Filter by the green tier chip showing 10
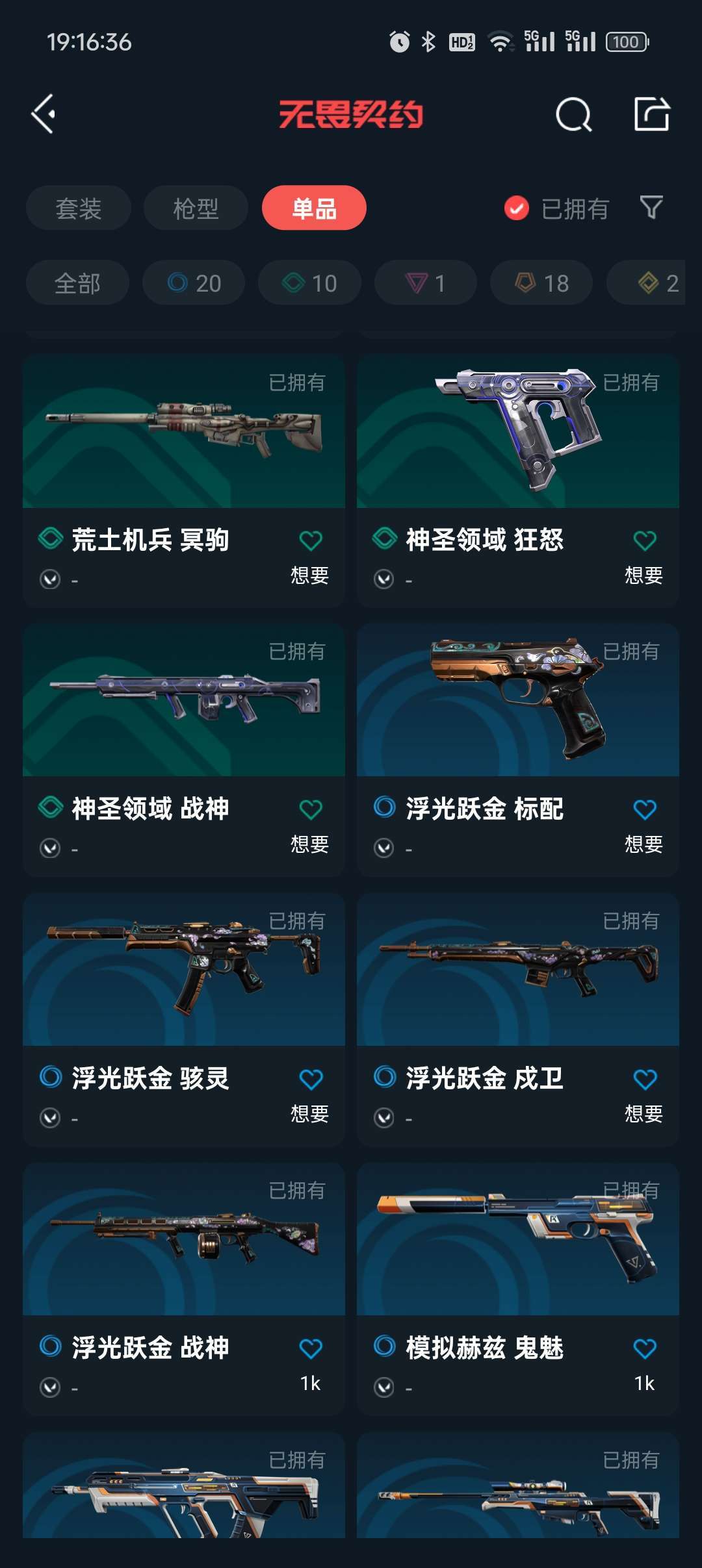The width and height of the screenshot is (702, 1568). [x=309, y=283]
